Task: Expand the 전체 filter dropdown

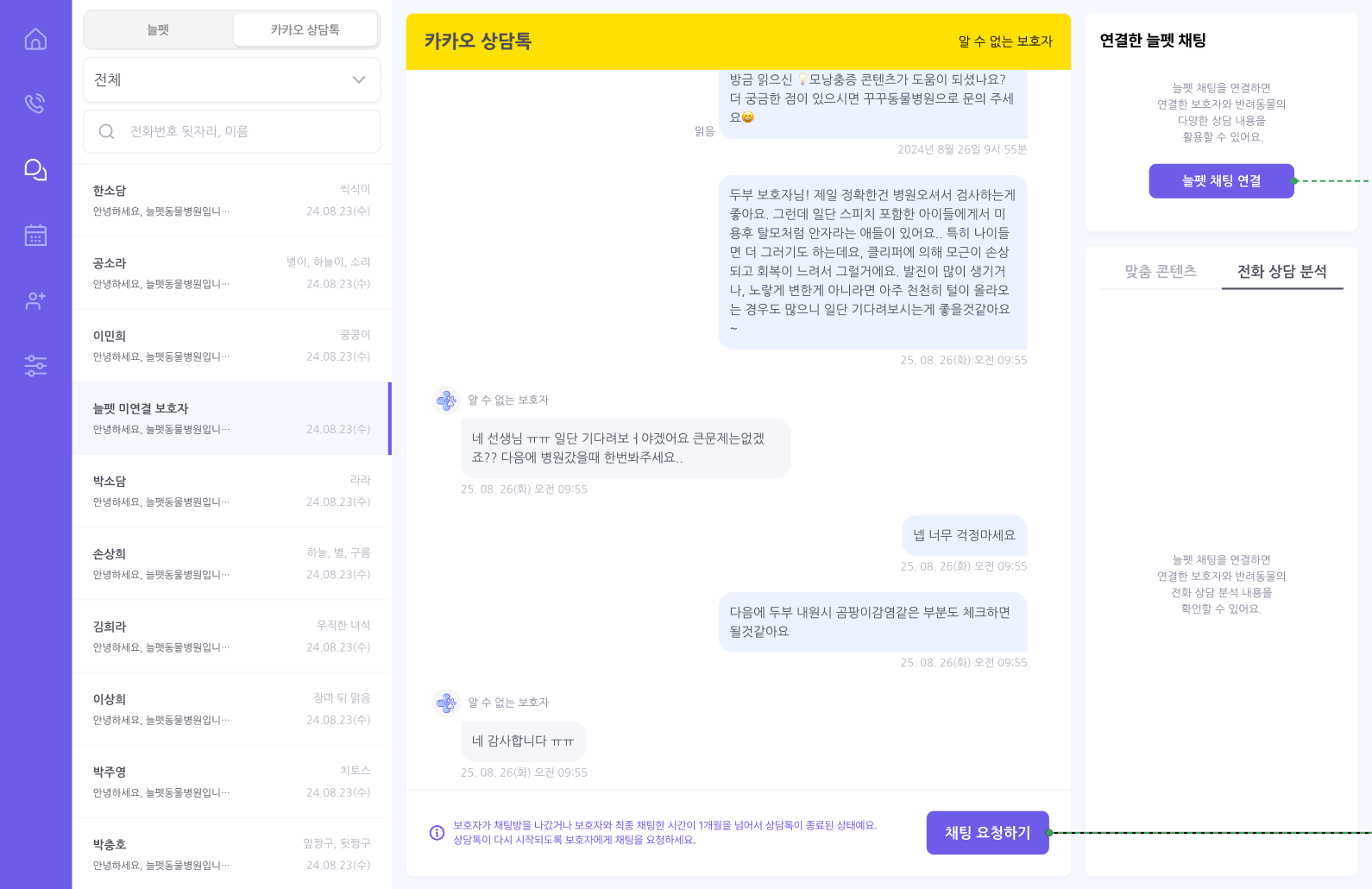Action: coord(231,79)
